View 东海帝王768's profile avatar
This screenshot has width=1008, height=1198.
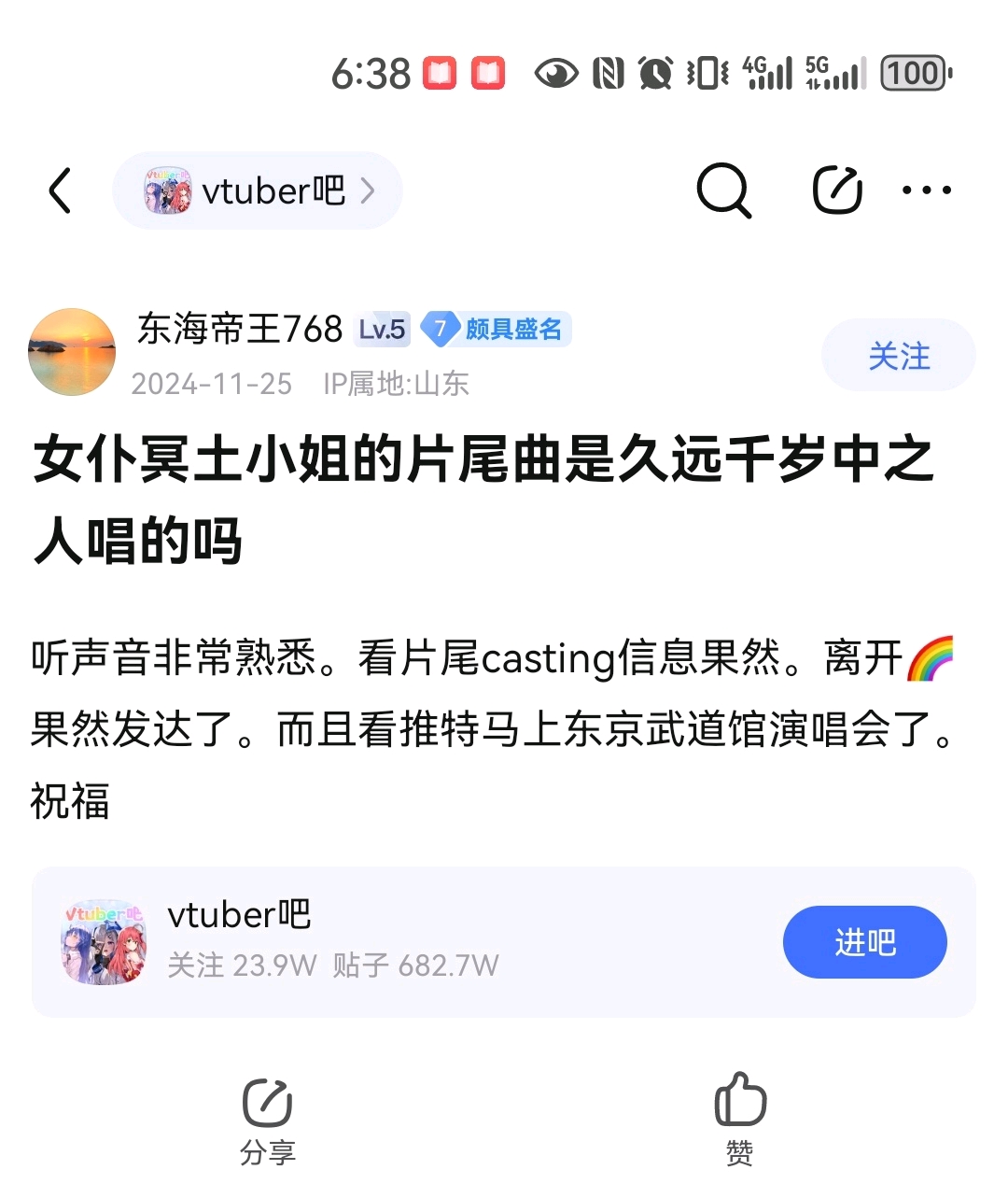coord(72,352)
